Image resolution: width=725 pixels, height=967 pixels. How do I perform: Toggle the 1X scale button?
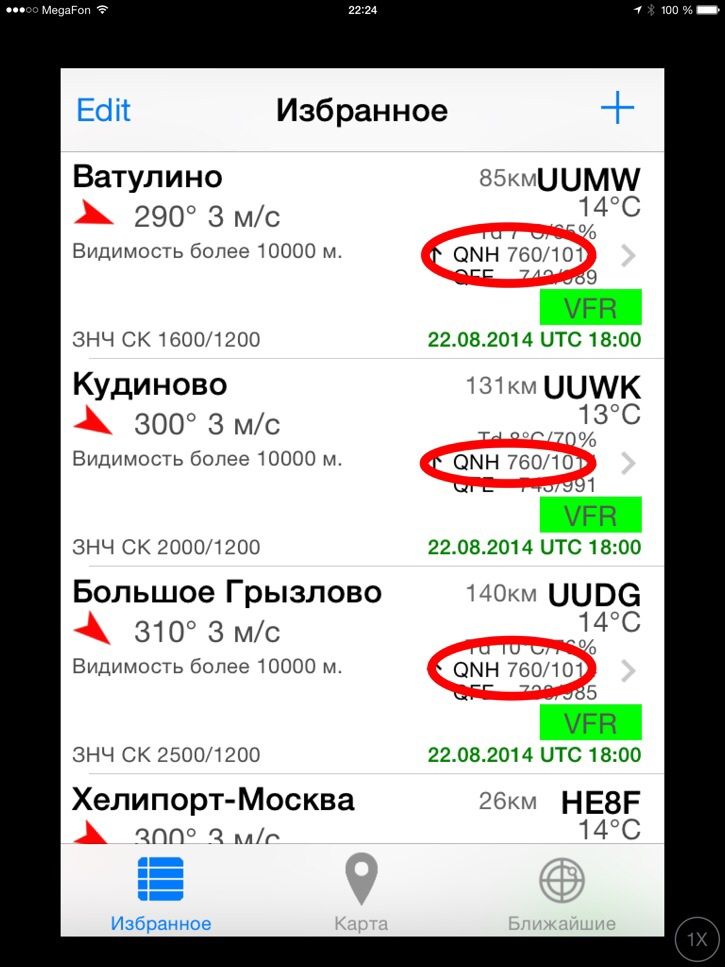pos(697,940)
